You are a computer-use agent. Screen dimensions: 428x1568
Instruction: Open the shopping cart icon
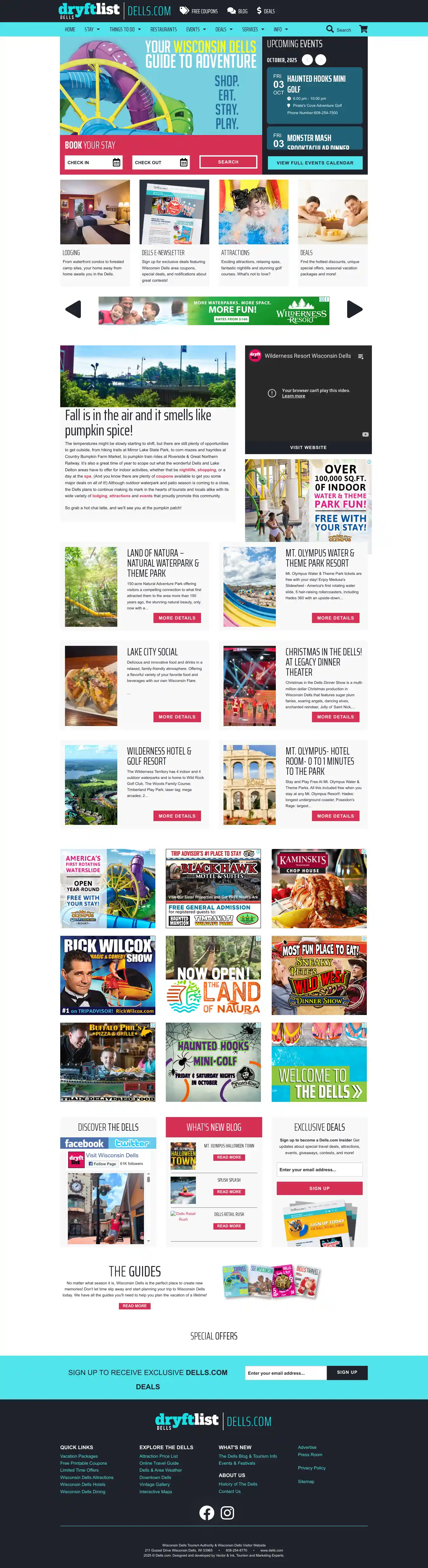363,29
